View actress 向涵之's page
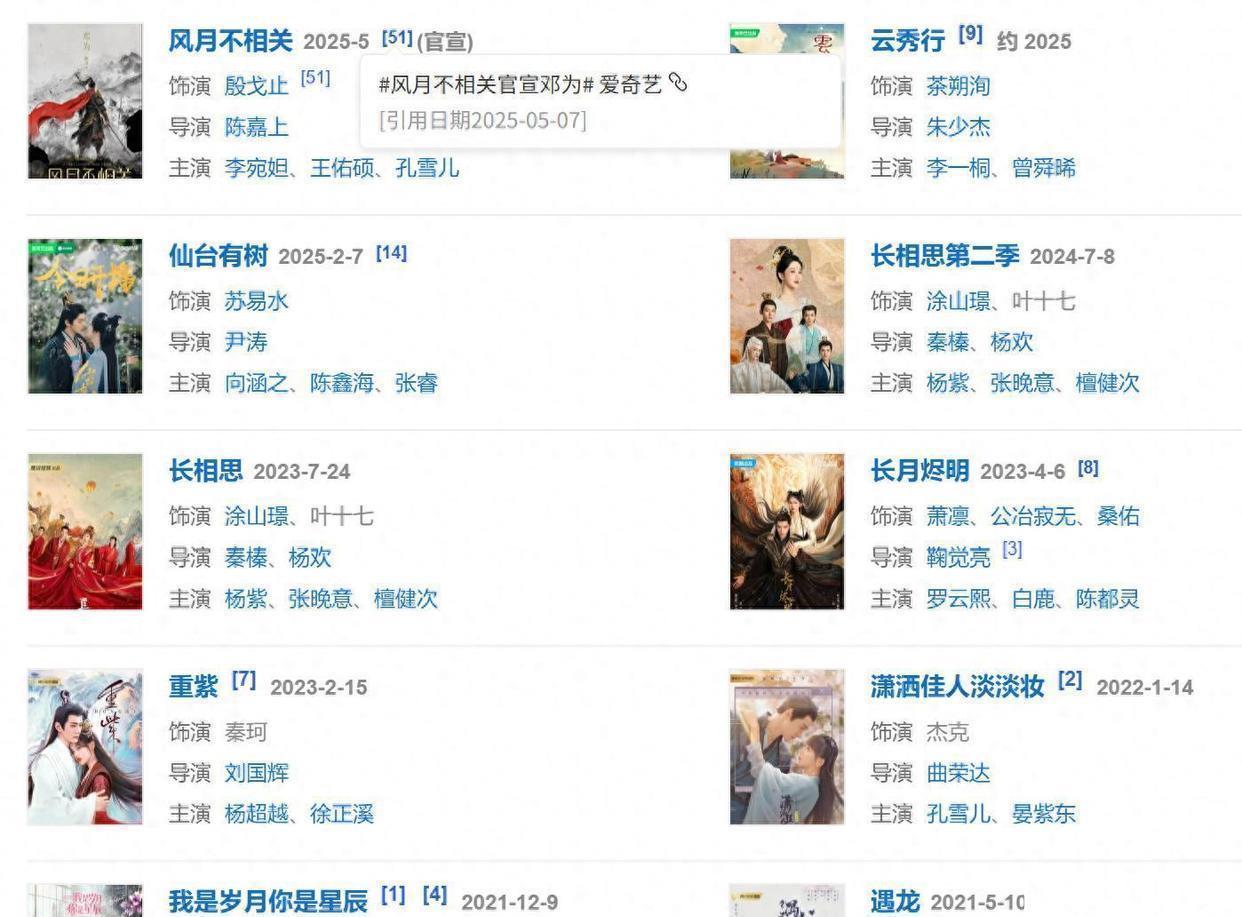 click(256, 383)
